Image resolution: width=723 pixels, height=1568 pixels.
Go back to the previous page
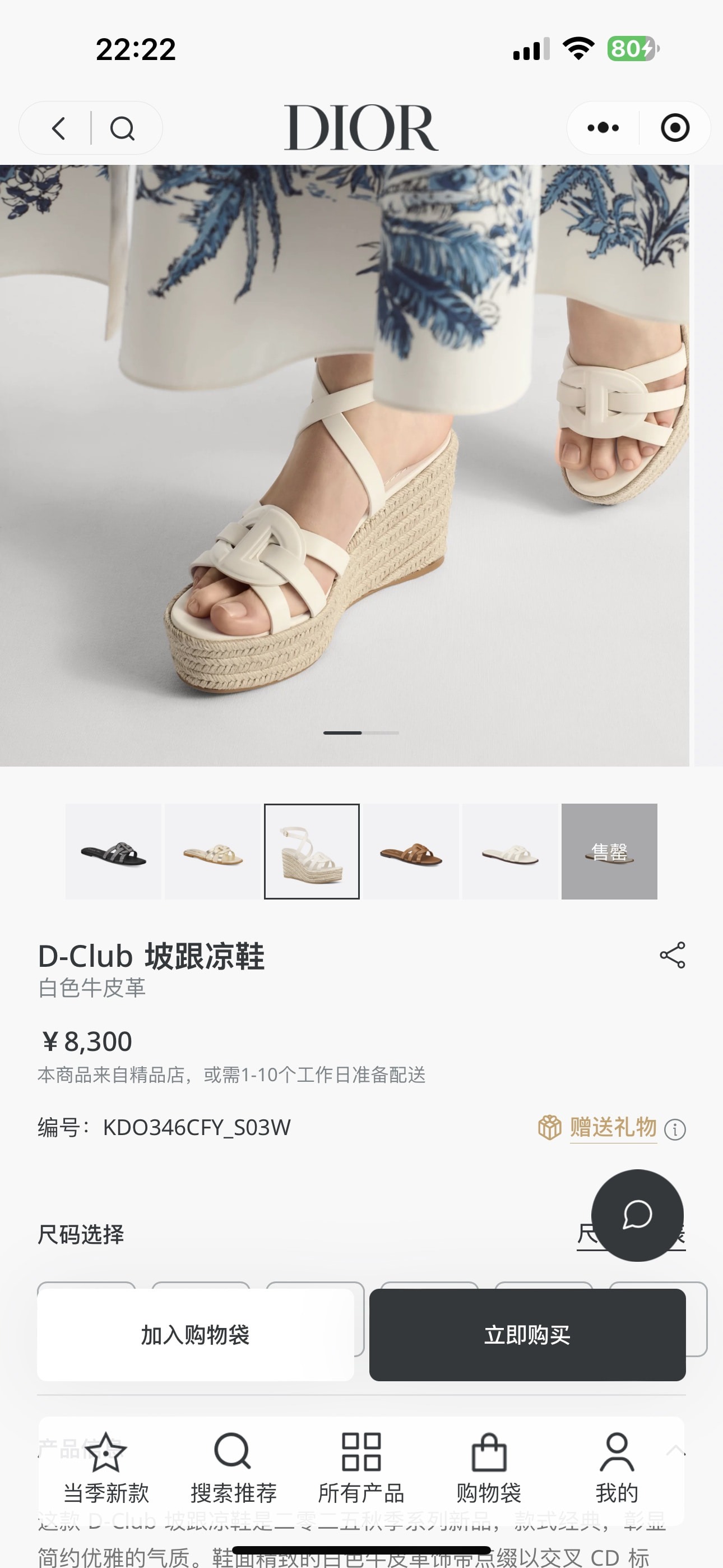click(59, 128)
